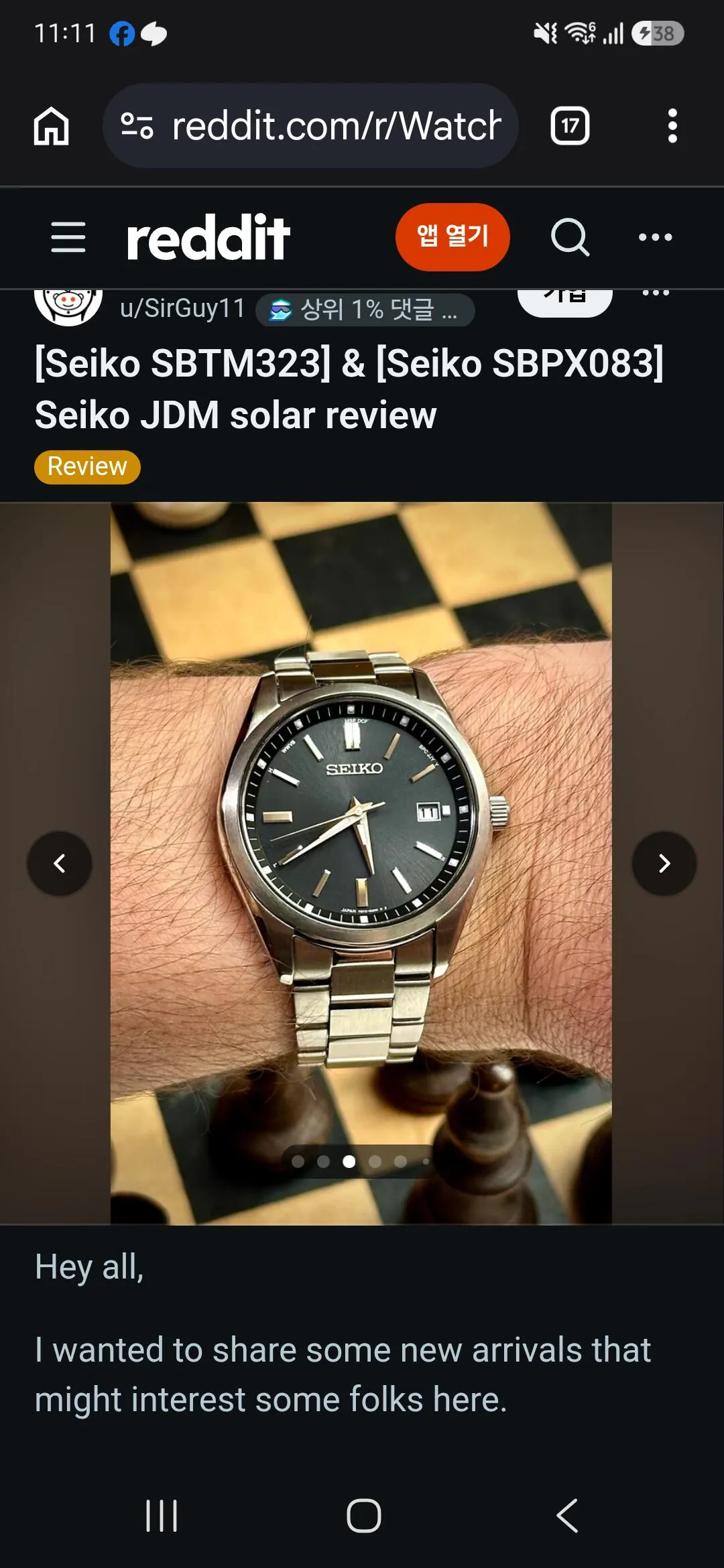Select the Review flair tag
Viewport: 724px width, 1568px height.
(x=87, y=466)
